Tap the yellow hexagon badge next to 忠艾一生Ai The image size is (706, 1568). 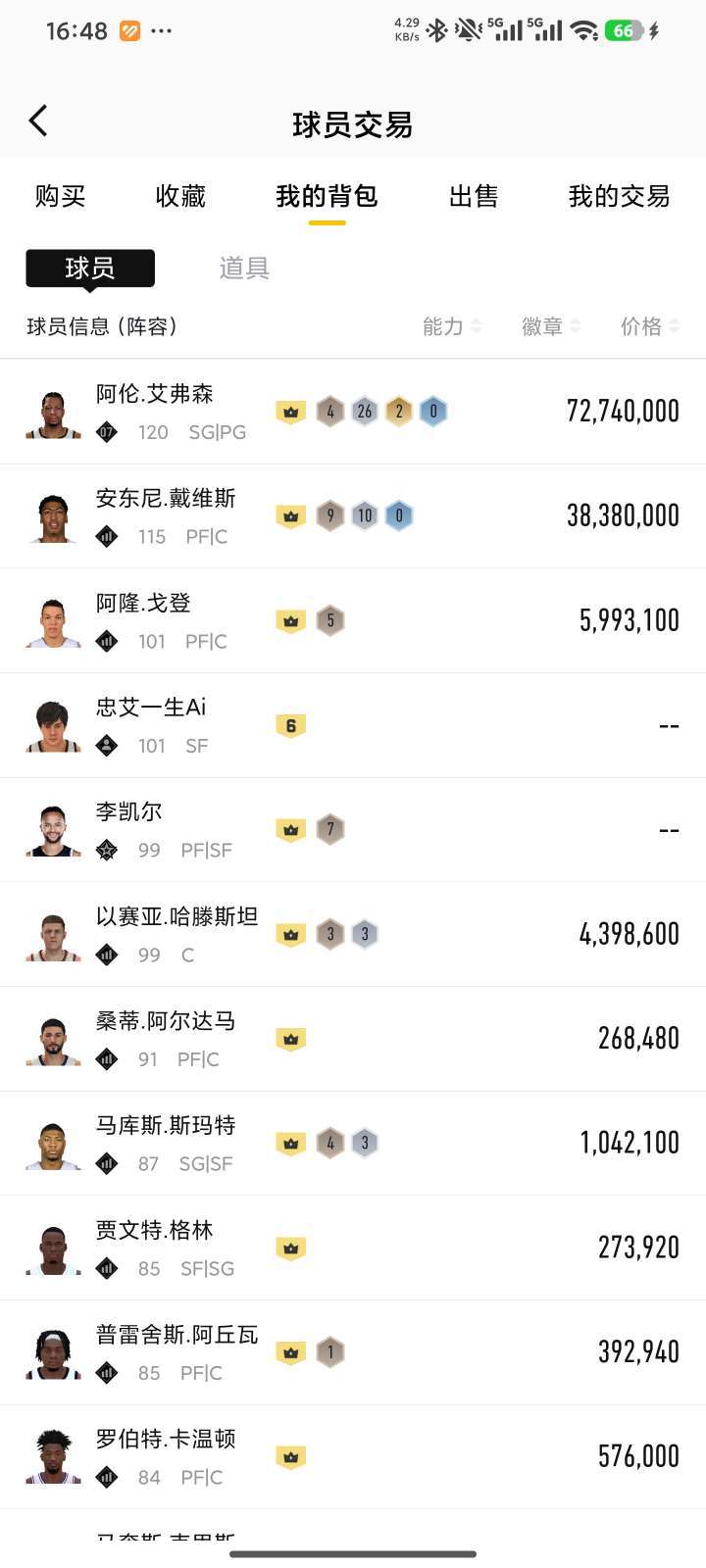[290, 725]
